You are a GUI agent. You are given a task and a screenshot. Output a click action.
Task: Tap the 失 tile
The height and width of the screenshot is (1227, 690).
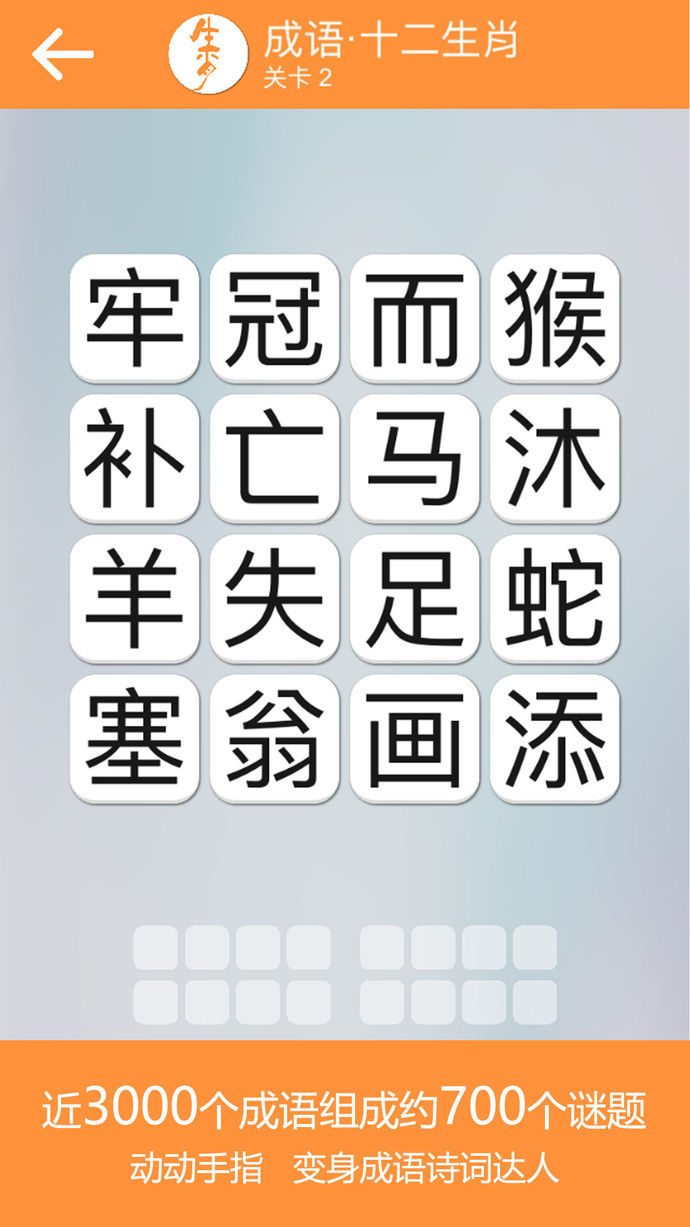(x=274, y=598)
